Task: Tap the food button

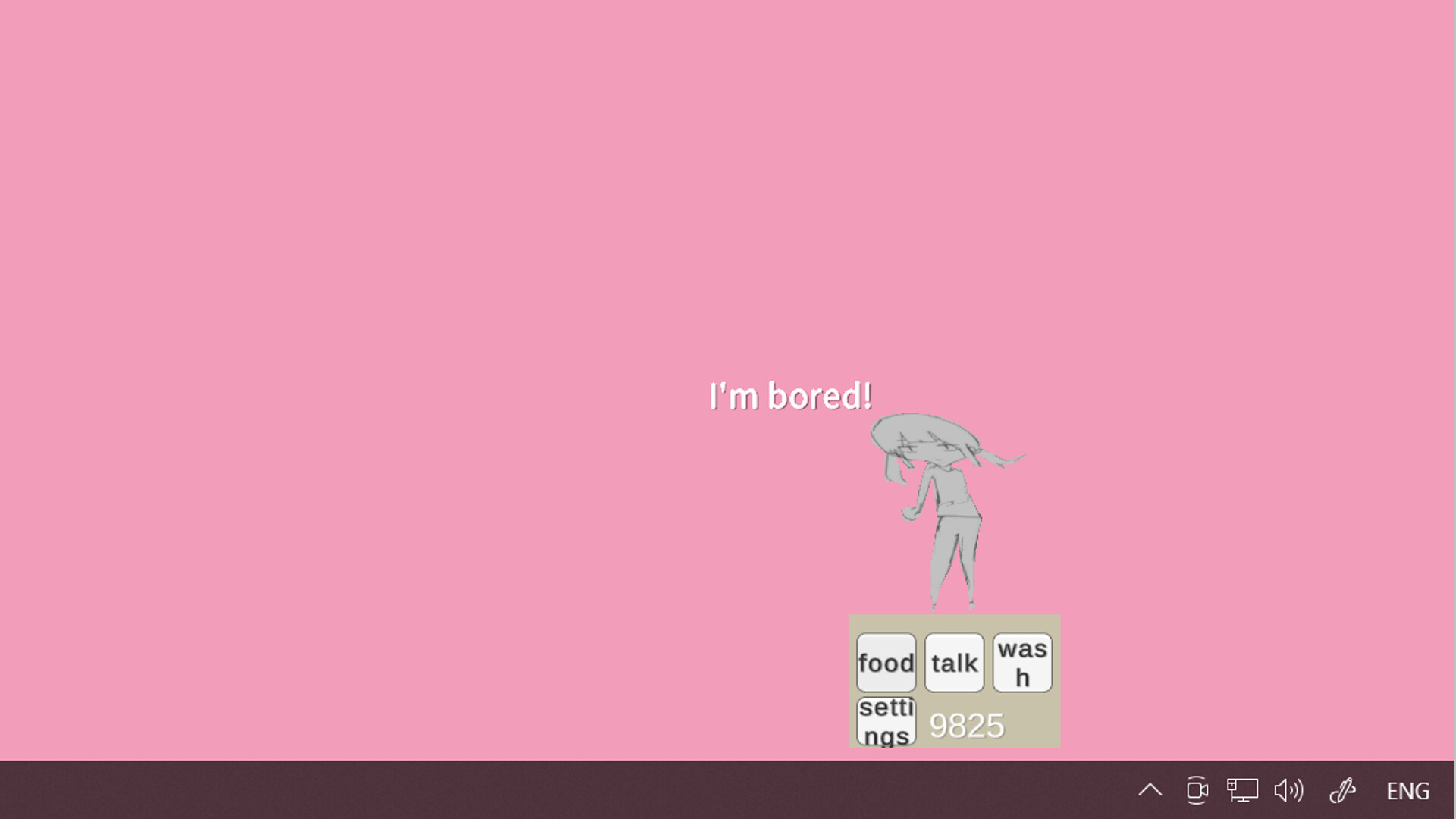Action: tap(886, 663)
